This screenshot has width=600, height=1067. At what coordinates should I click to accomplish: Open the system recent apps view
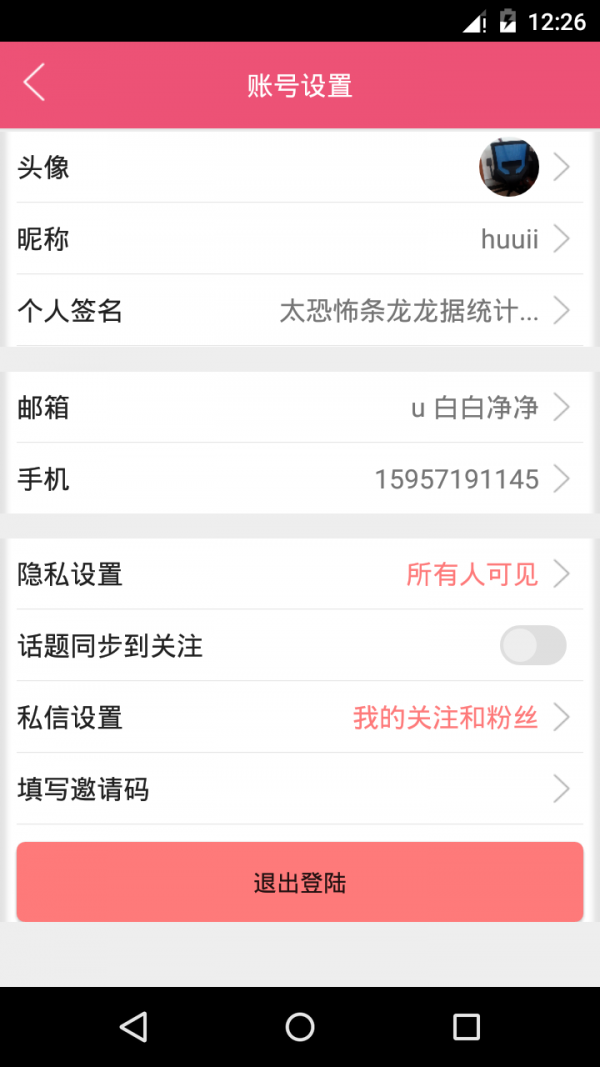pyautogui.click(x=466, y=1026)
